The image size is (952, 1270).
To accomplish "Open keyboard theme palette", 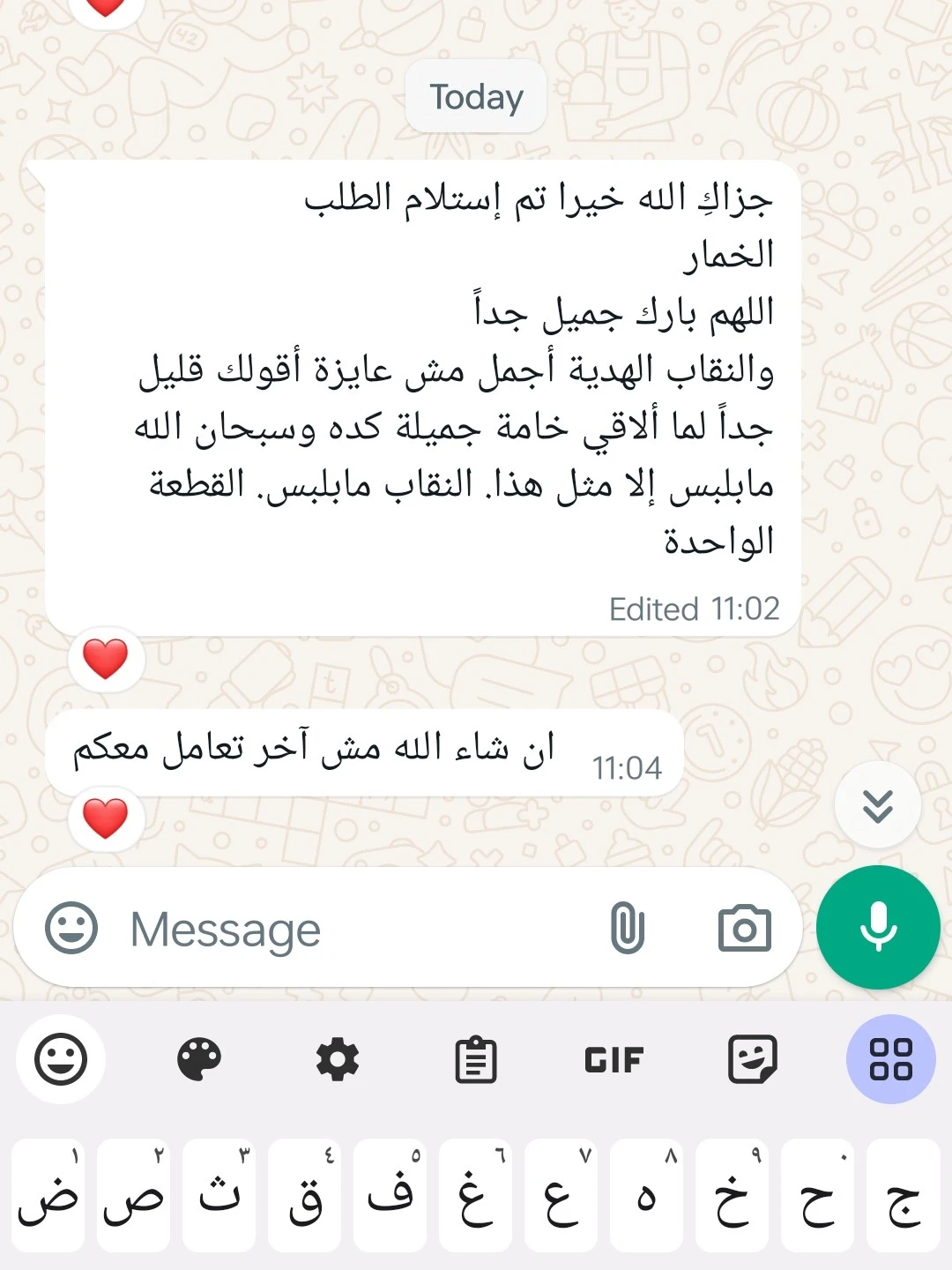I will click(x=199, y=1058).
